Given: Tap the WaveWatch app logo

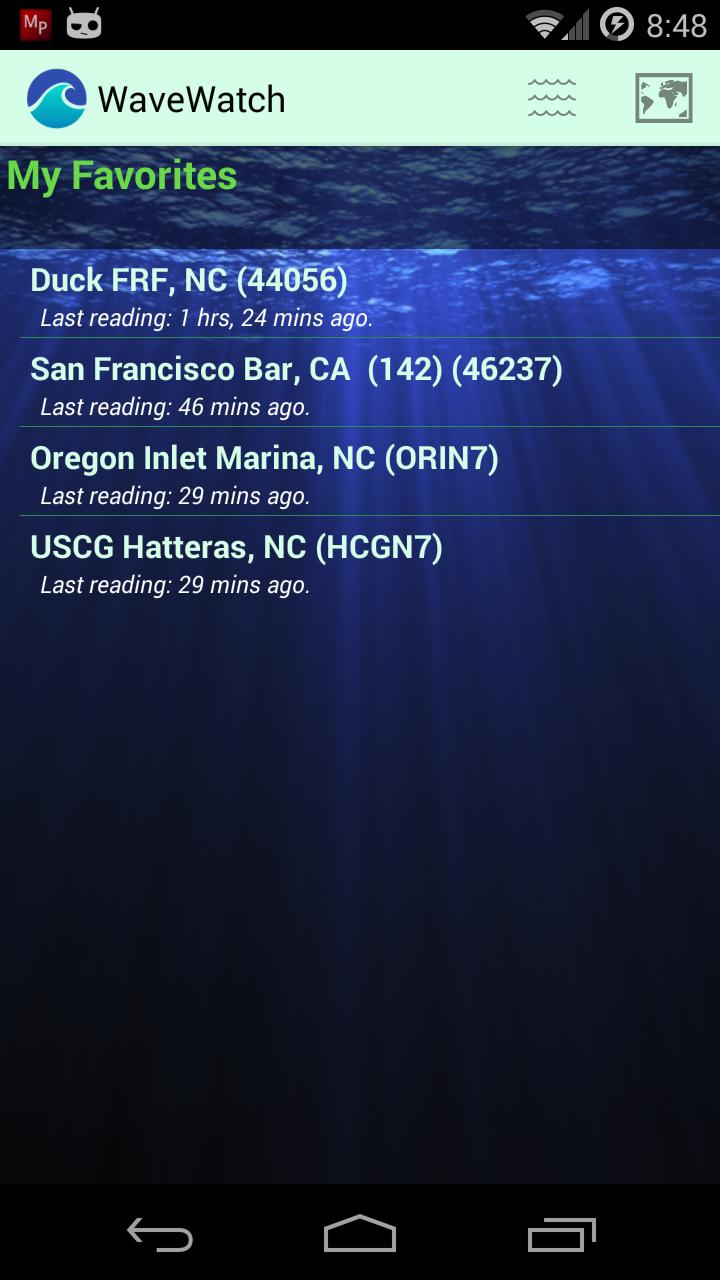Looking at the screenshot, I should pos(56,98).
